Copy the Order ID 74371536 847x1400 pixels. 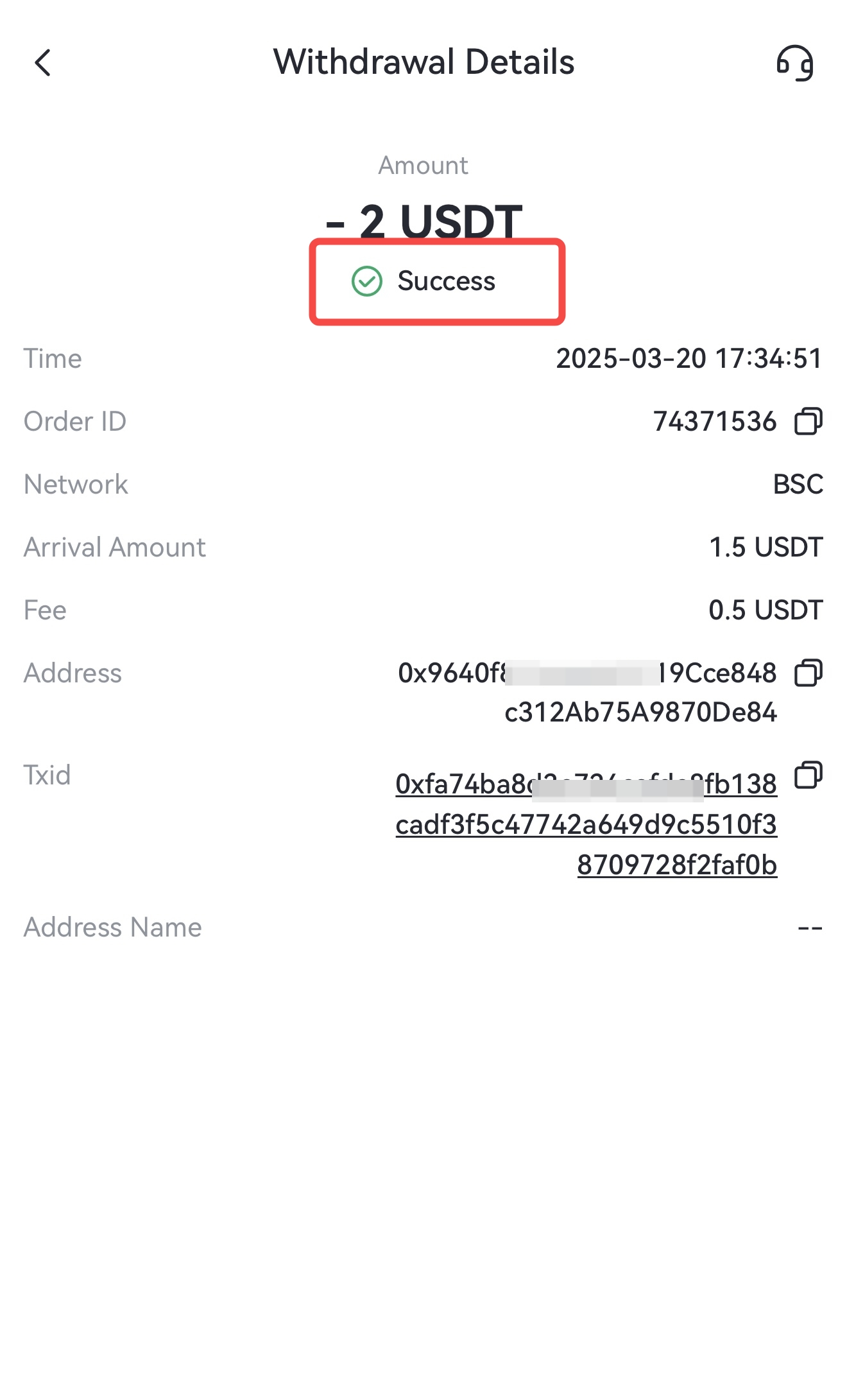808,422
